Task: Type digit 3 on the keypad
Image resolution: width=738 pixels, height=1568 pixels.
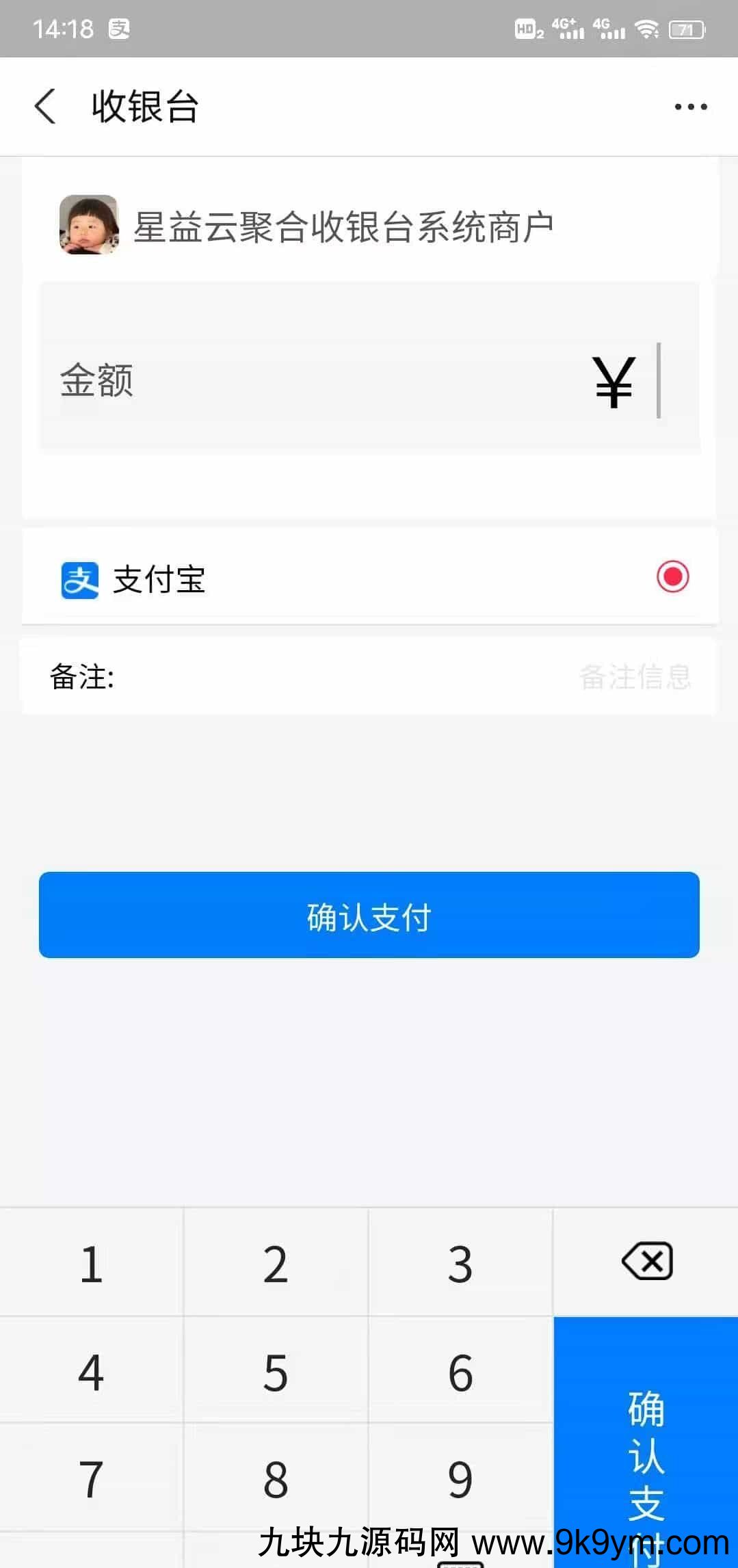Action: (460, 1264)
